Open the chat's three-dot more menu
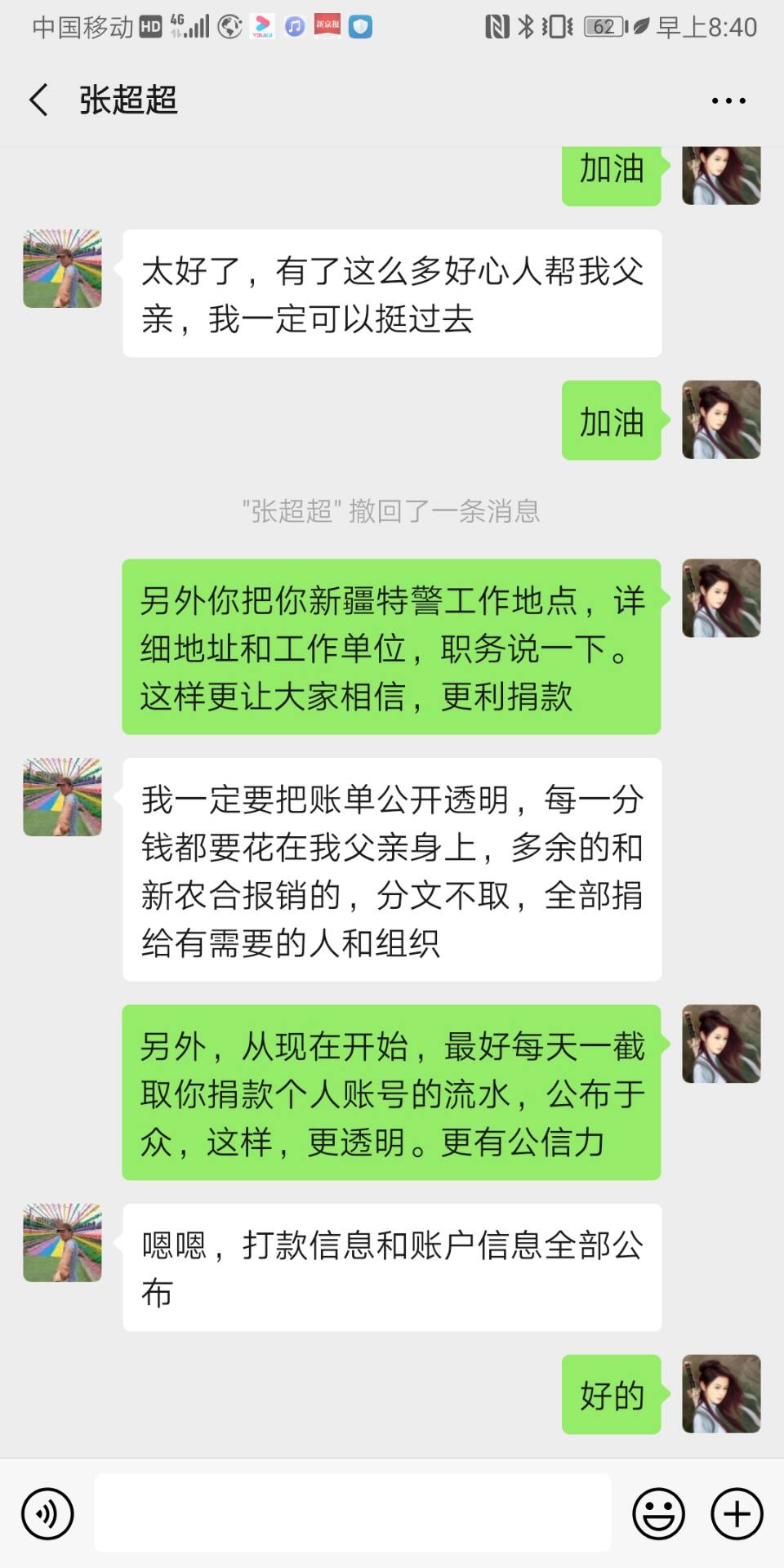Image resolution: width=784 pixels, height=1568 pixels. [x=728, y=101]
